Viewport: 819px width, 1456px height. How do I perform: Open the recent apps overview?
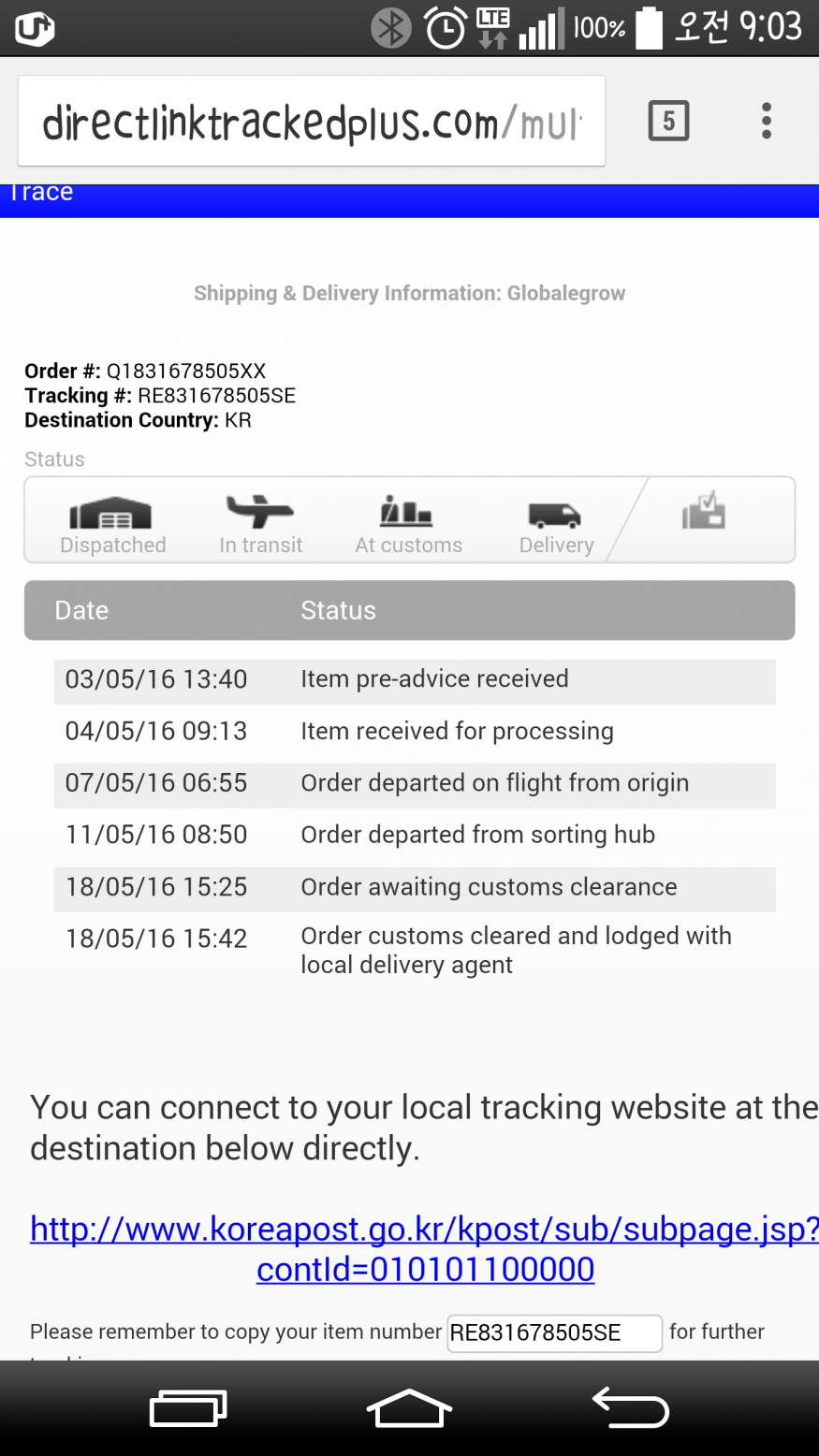pos(188,1407)
